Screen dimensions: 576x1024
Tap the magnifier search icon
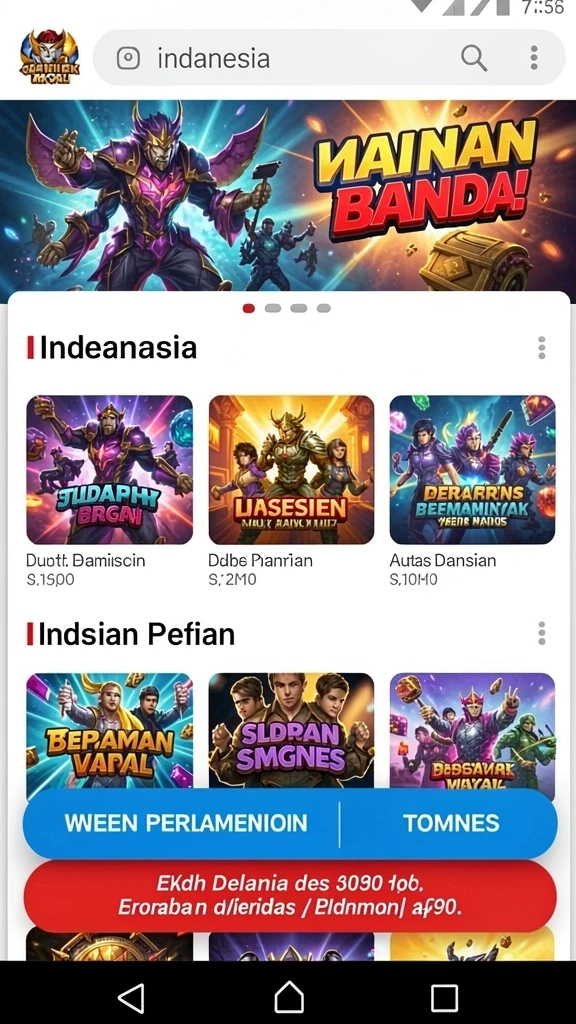tap(473, 57)
